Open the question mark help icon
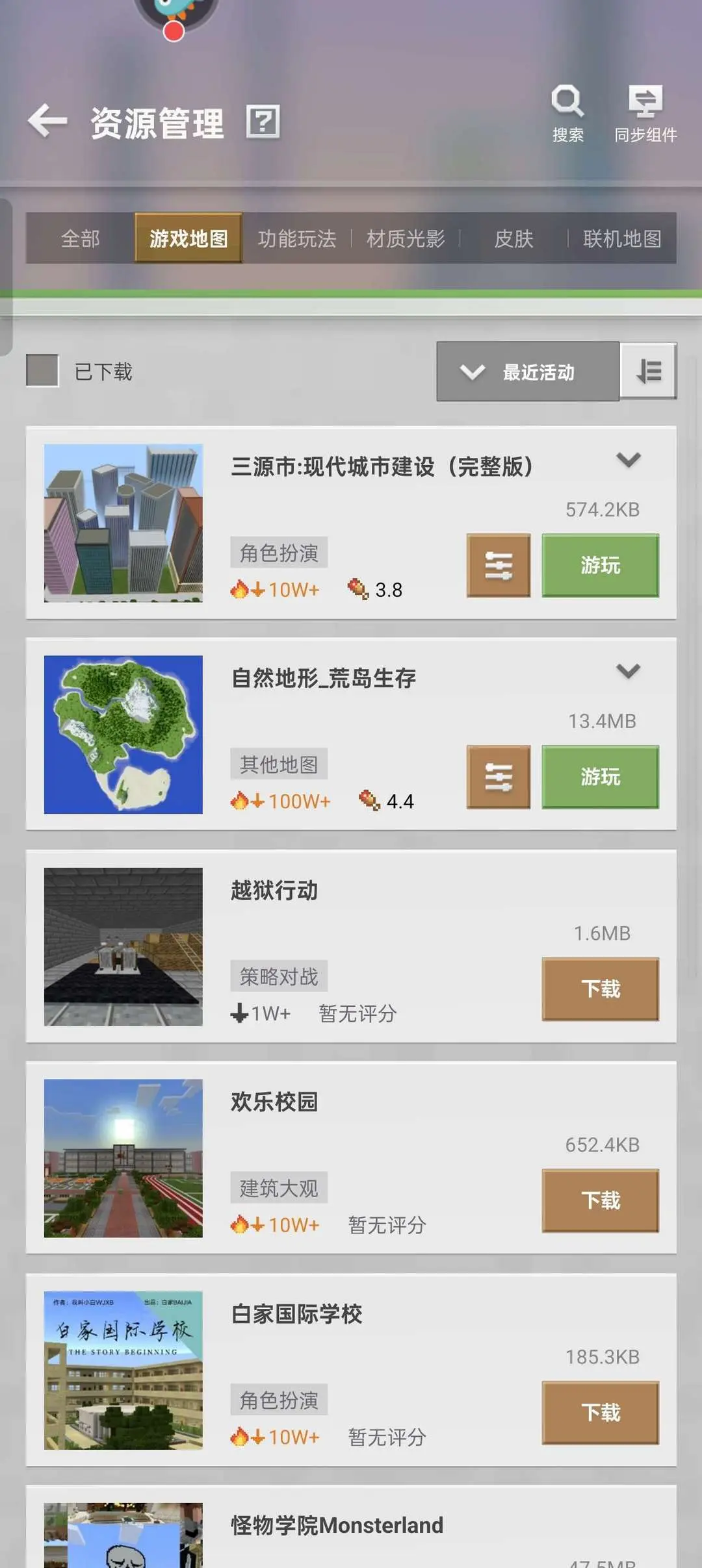702x1568 pixels. [263, 121]
